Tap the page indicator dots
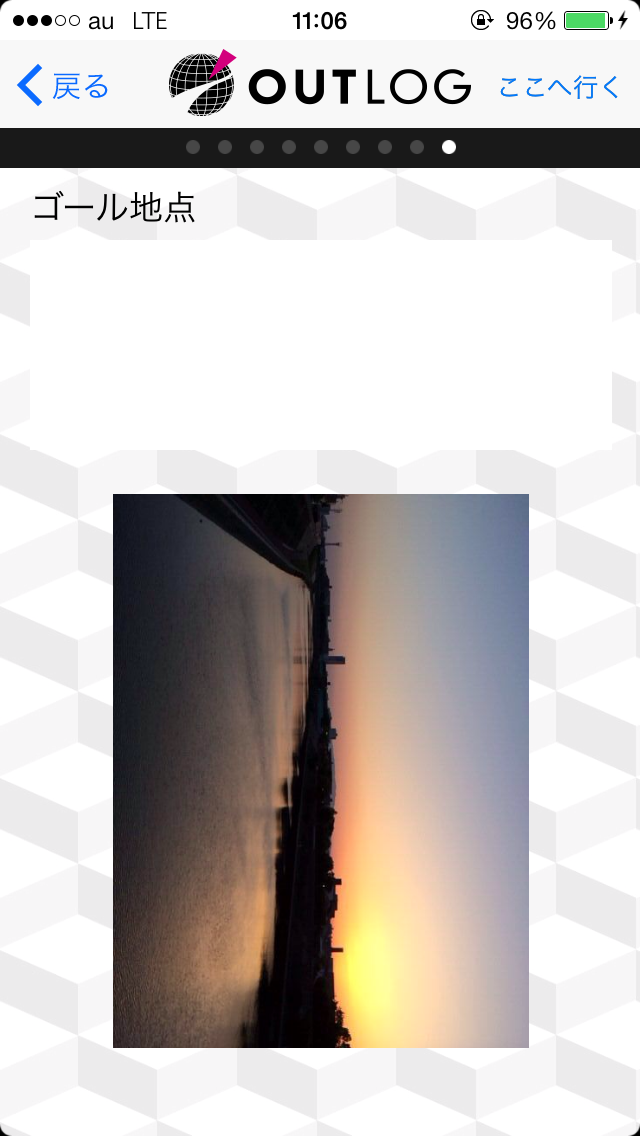This screenshot has height=1136, width=640. point(320,148)
